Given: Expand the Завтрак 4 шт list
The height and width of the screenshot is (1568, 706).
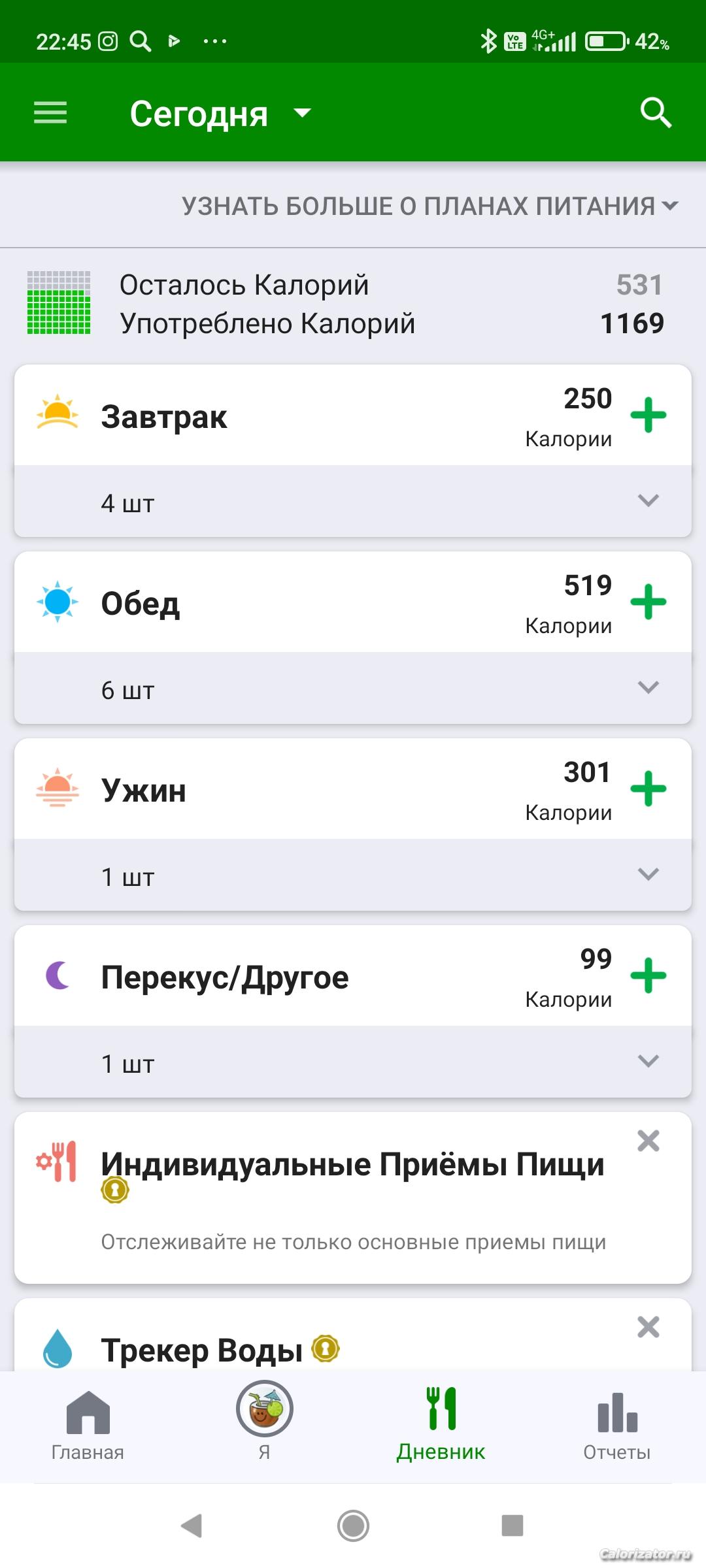Looking at the screenshot, I should pos(353,501).
